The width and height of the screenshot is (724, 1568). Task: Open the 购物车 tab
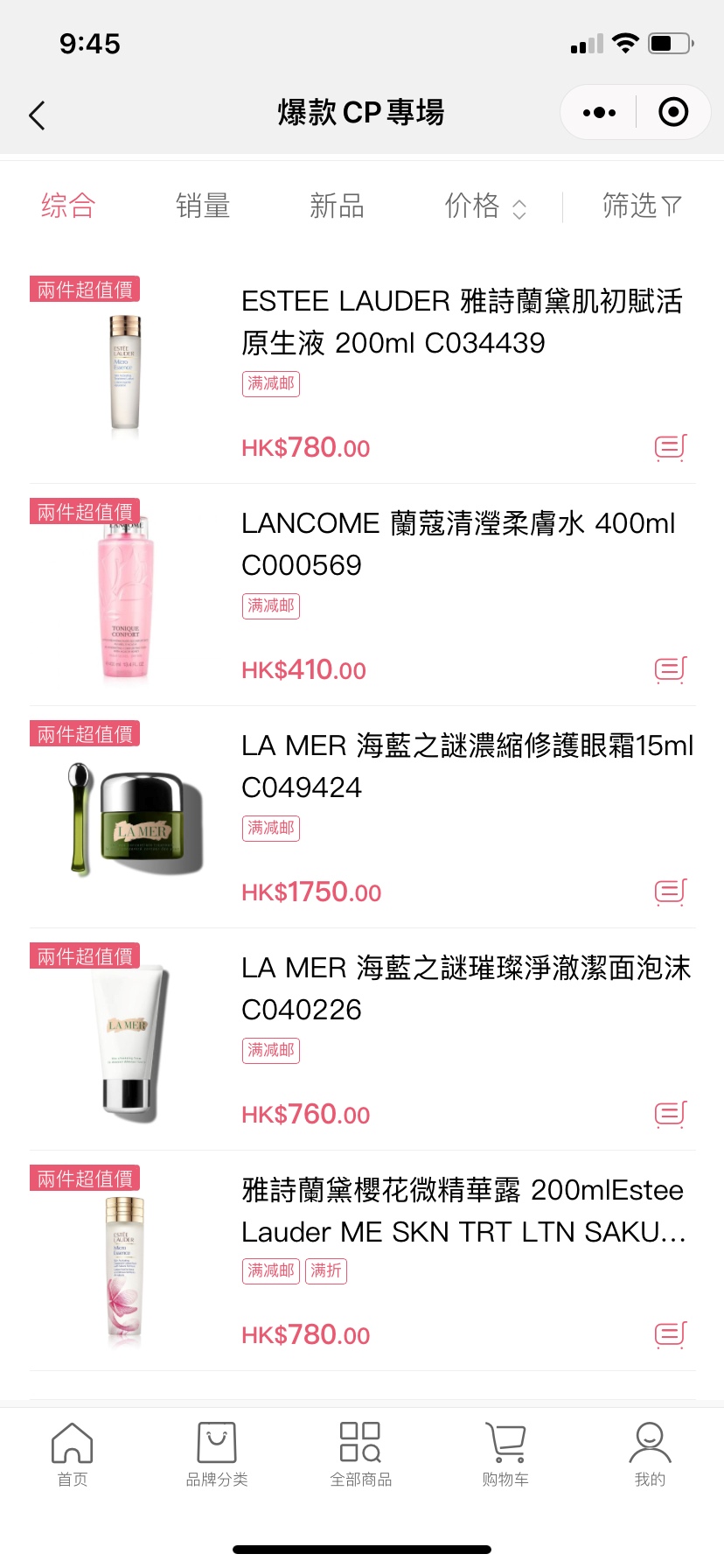(505, 1453)
